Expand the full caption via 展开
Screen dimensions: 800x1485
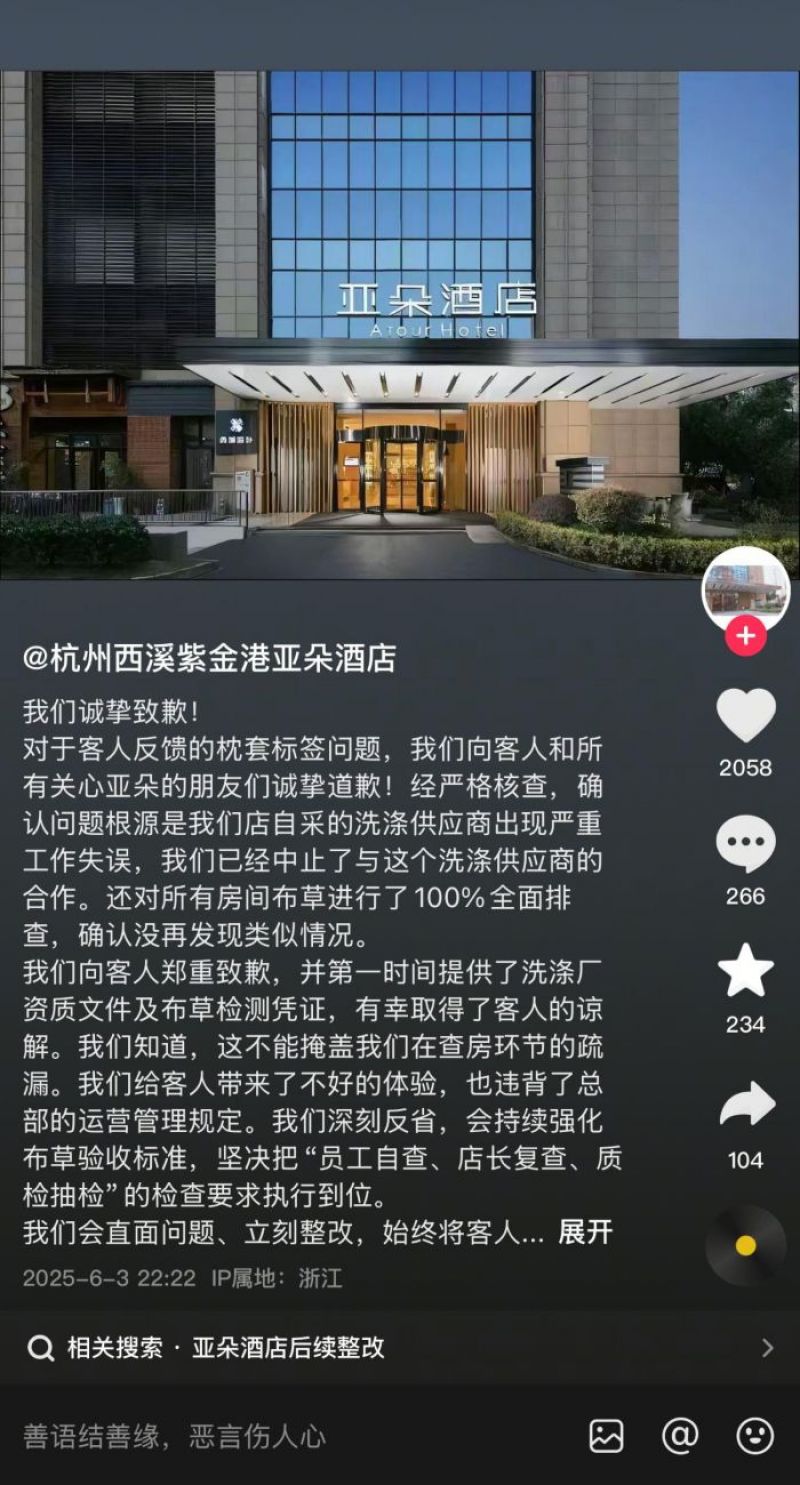click(585, 1232)
